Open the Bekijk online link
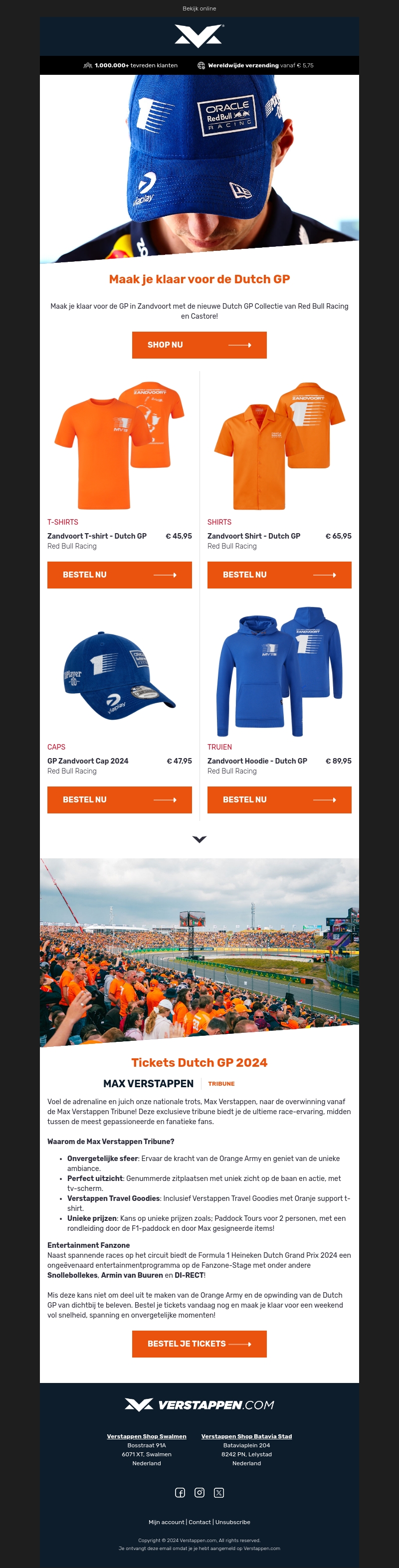The width and height of the screenshot is (399, 1568). pos(199,8)
